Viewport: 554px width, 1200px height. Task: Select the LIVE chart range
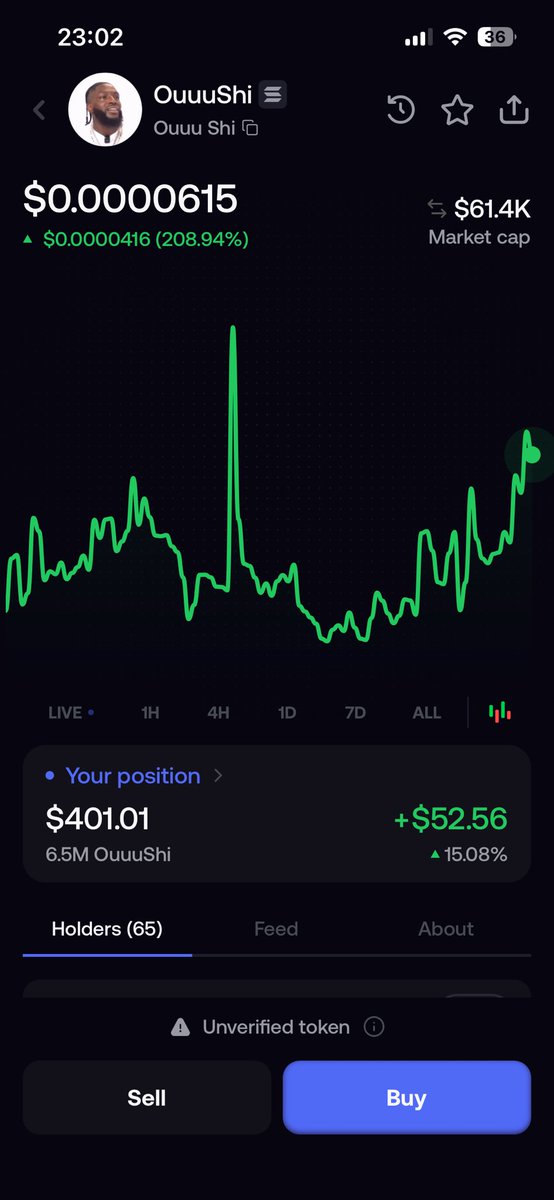pyautogui.click(x=70, y=713)
